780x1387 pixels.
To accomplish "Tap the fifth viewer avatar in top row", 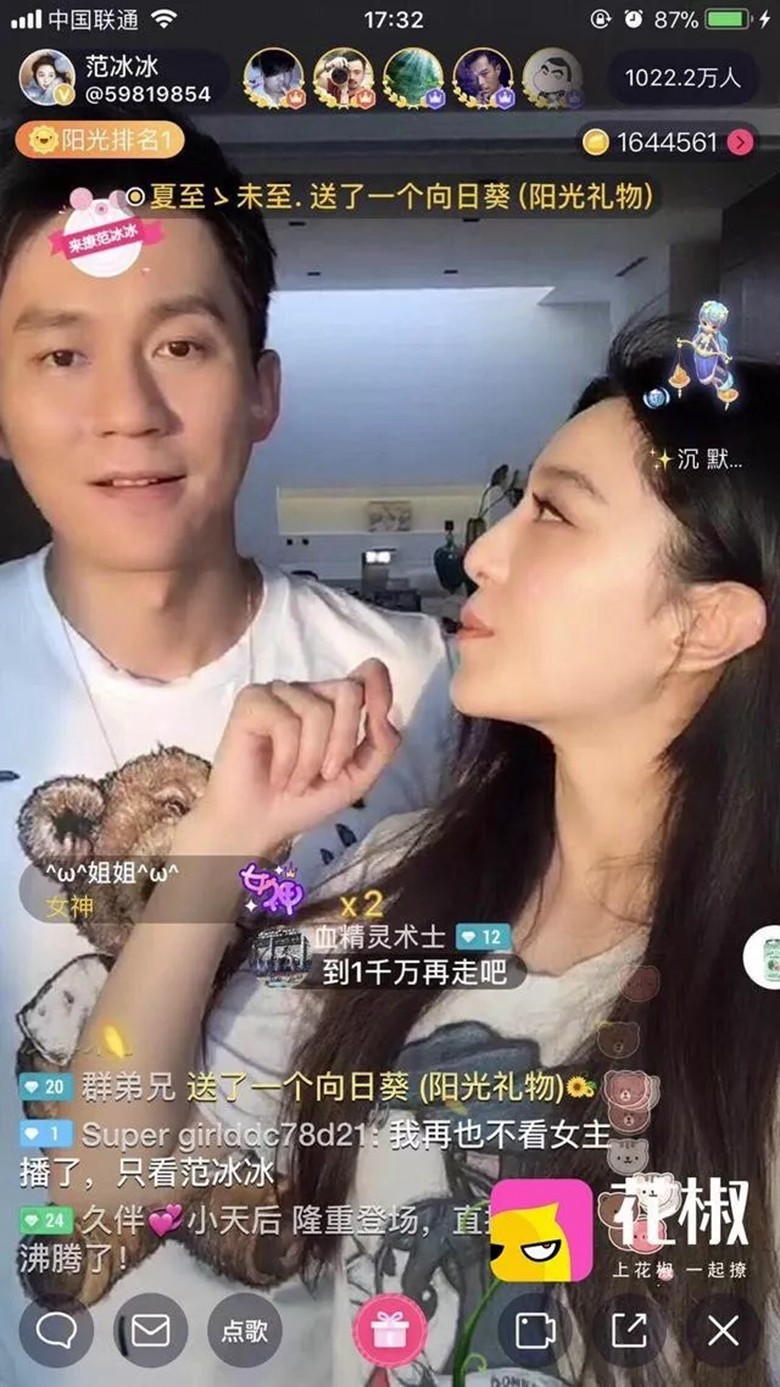I will (553, 78).
